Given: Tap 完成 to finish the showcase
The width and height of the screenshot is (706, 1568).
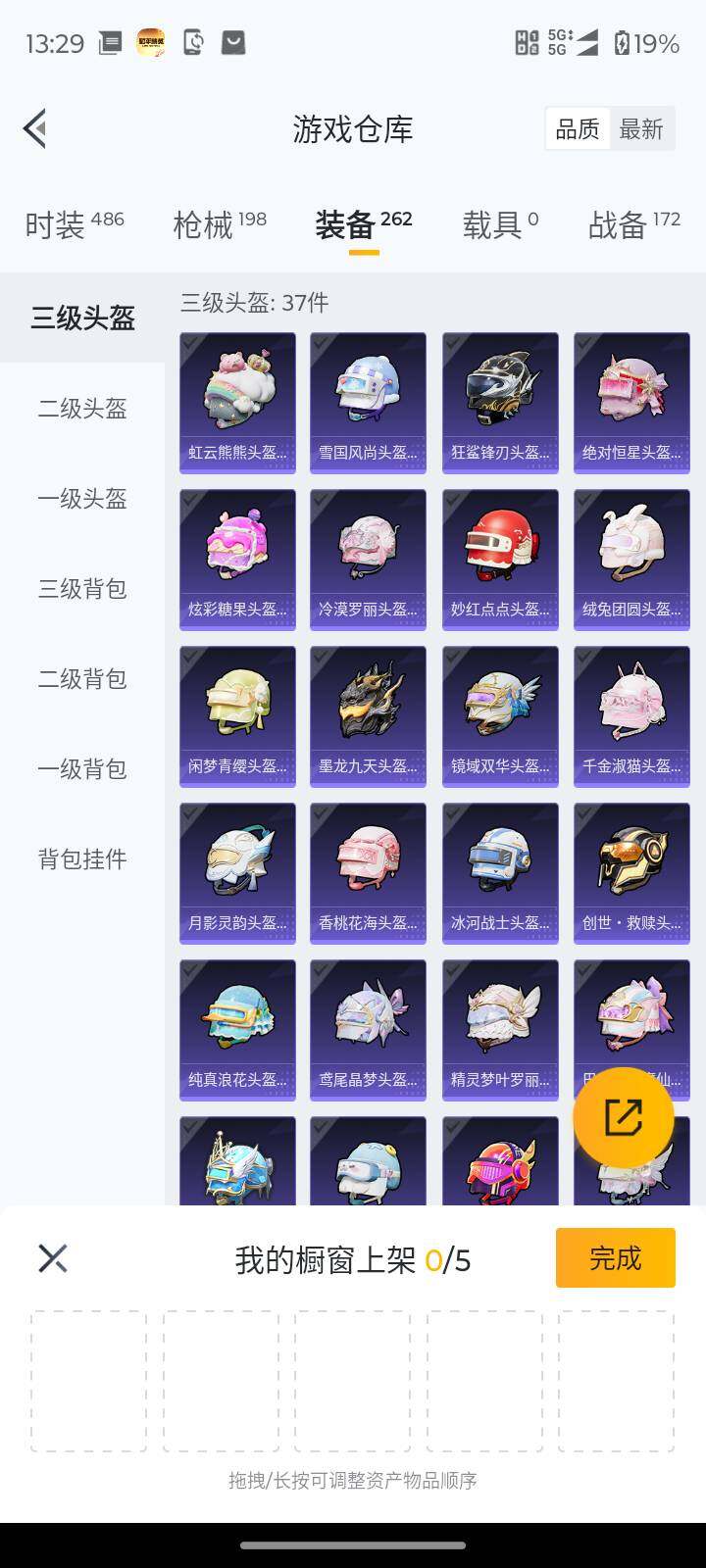Looking at the screenshot, I should click(615, 1257).
